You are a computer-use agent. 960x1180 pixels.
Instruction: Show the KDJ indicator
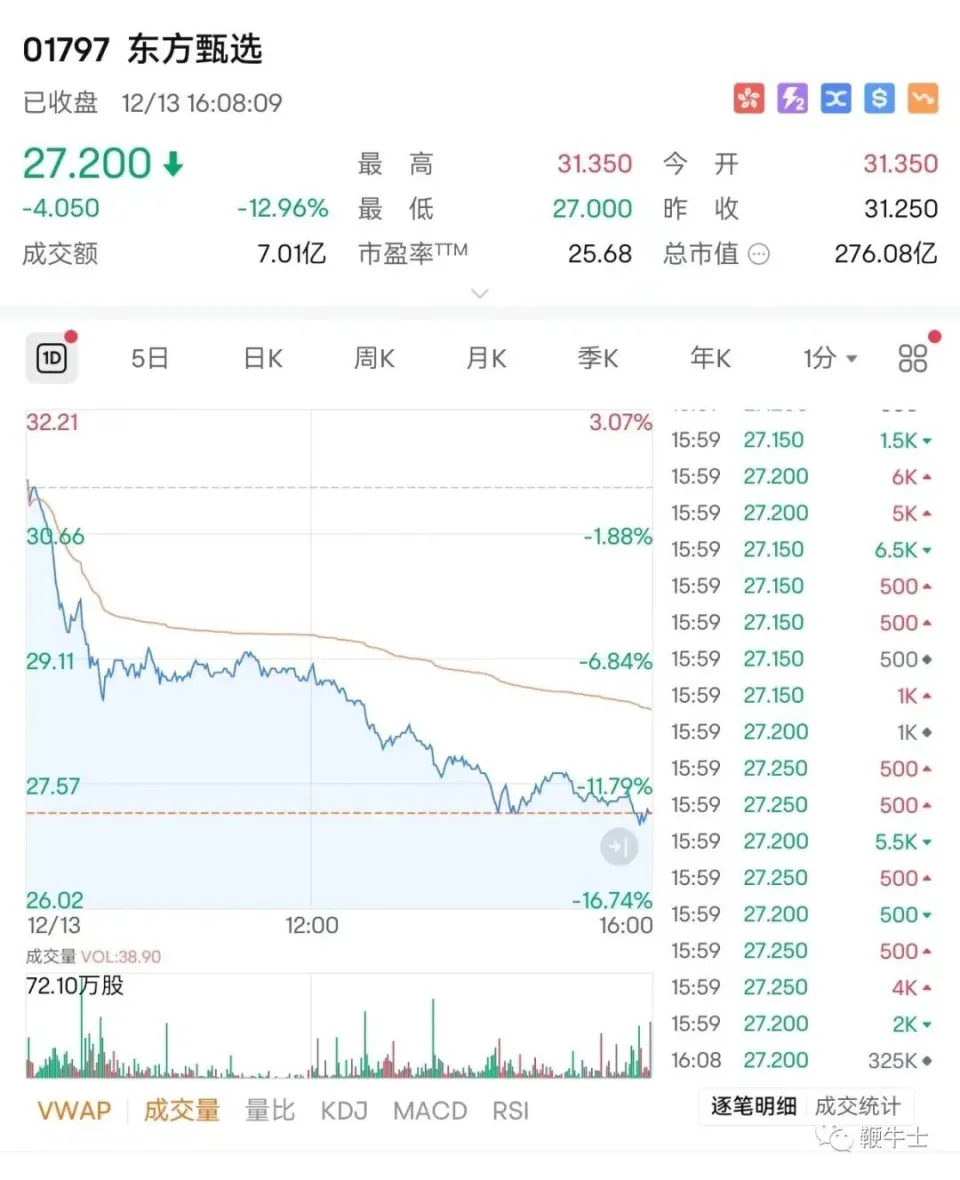coord(344,1110)
